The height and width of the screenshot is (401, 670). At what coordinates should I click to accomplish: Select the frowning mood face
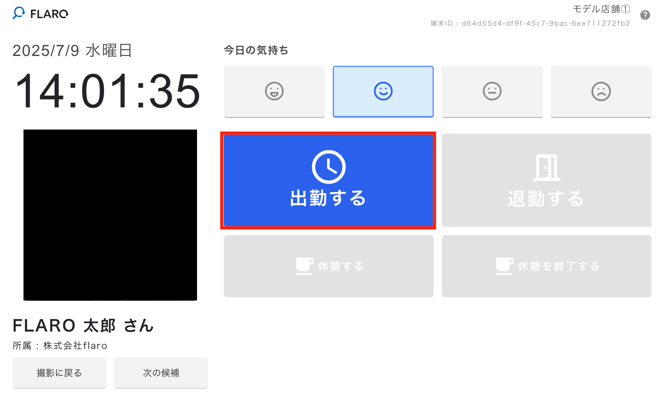coord(601,91)
